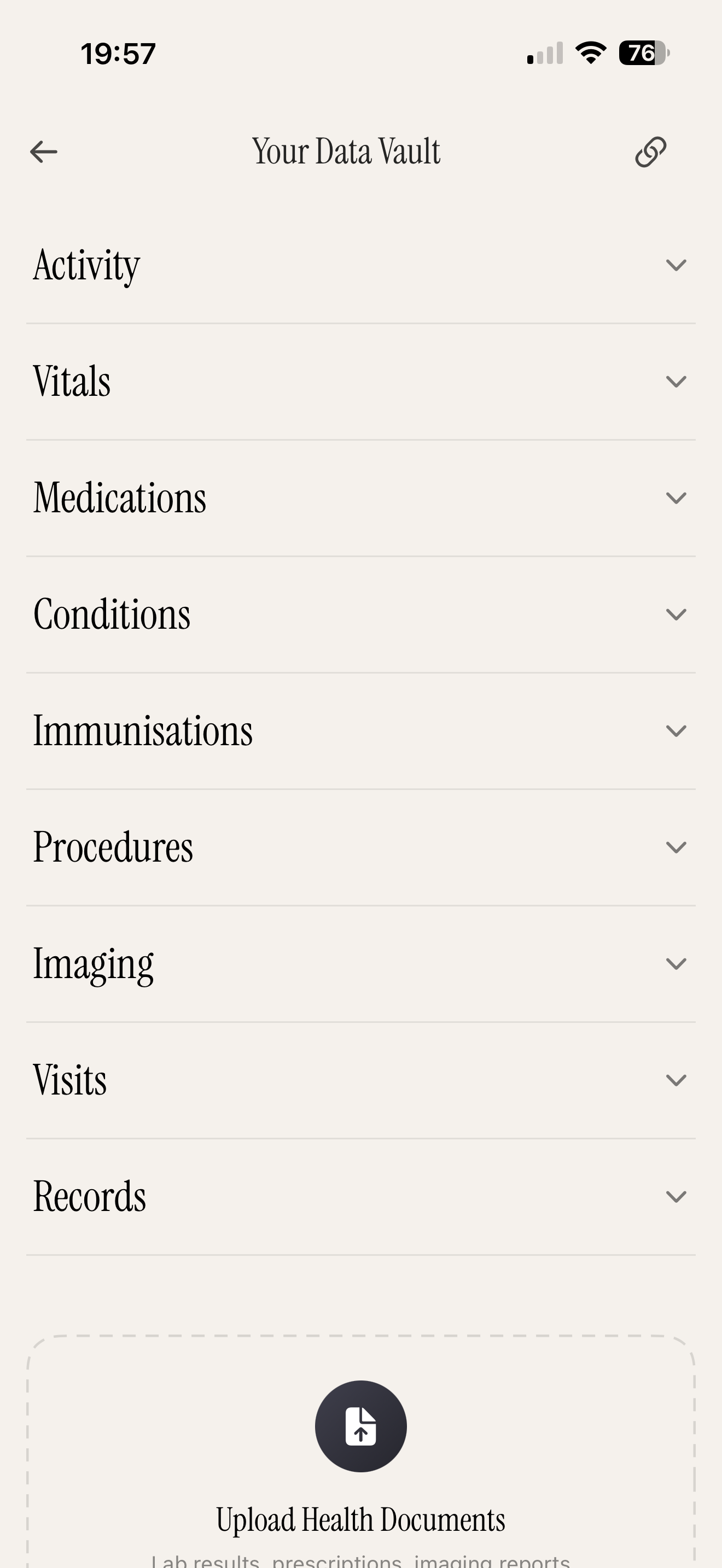Open the Imaging section
The width and height of the screenshot is (722, 1568).
[676, 963]
